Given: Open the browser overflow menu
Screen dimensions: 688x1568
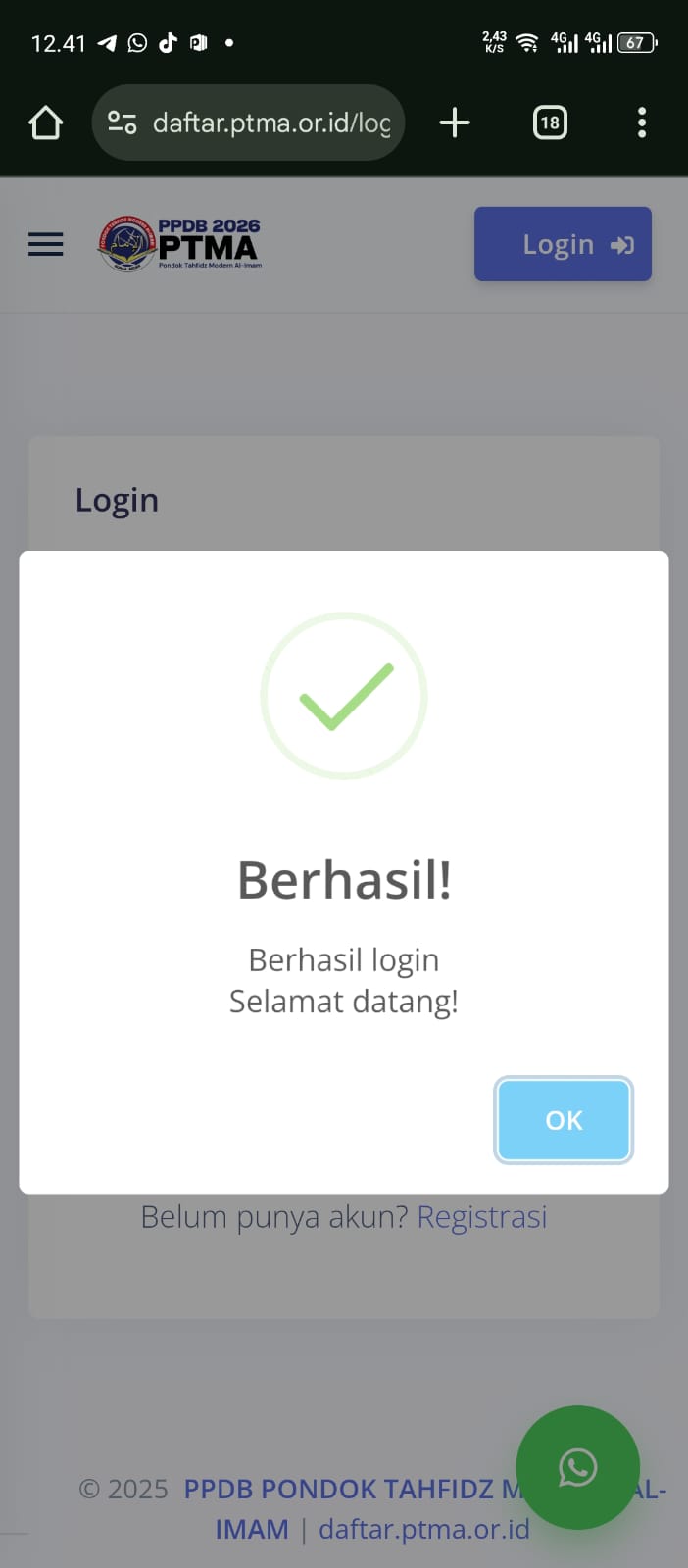Looking at the screenshot, I should tap(642, 123).
